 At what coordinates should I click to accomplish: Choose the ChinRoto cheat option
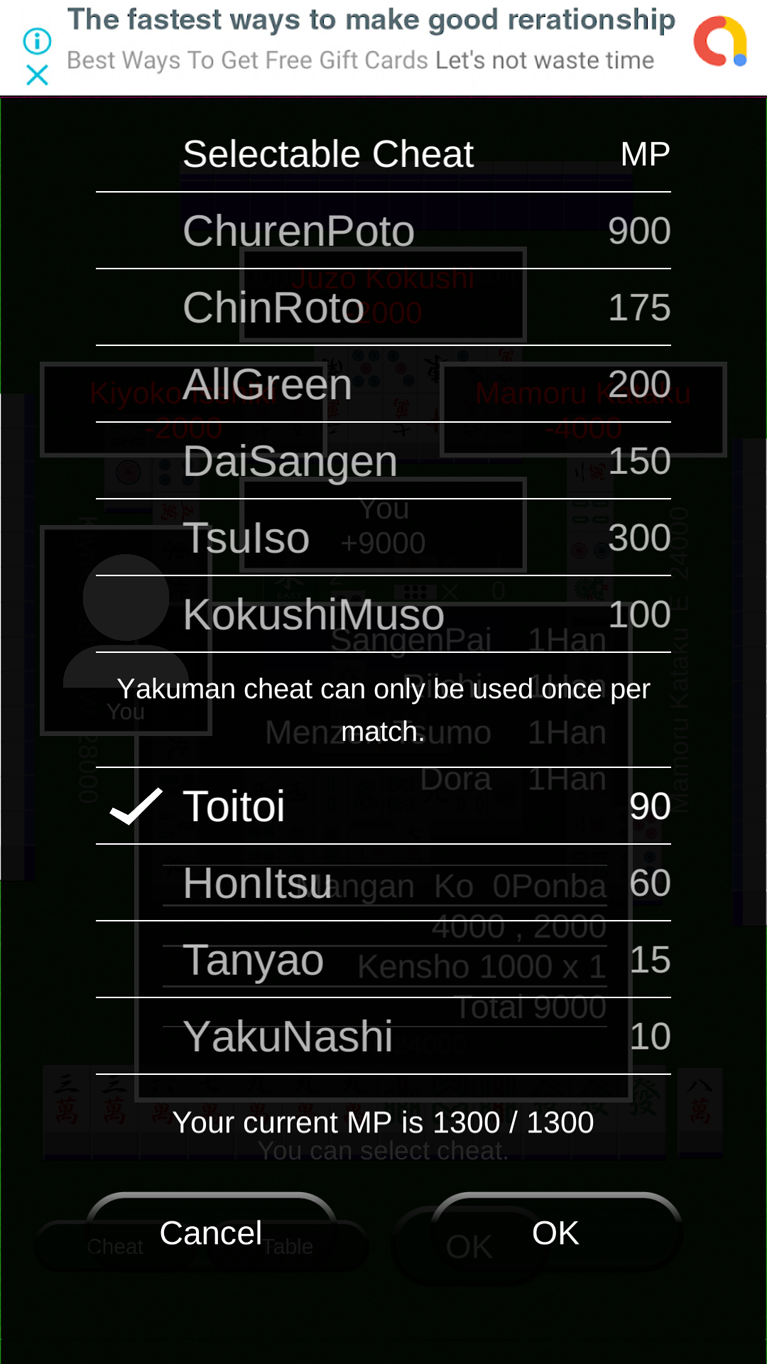tap(383, 308)
